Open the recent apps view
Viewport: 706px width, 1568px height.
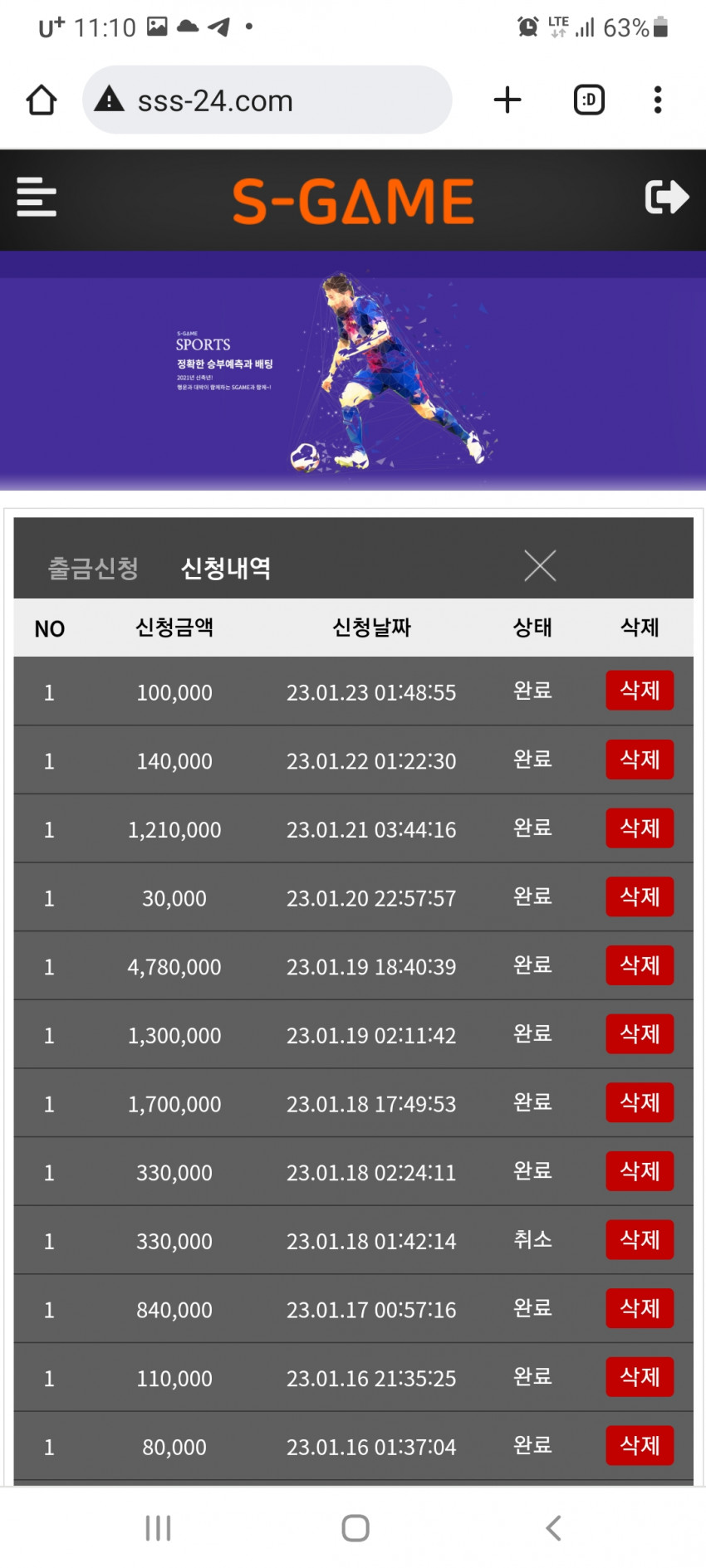tap(158, 1528)
